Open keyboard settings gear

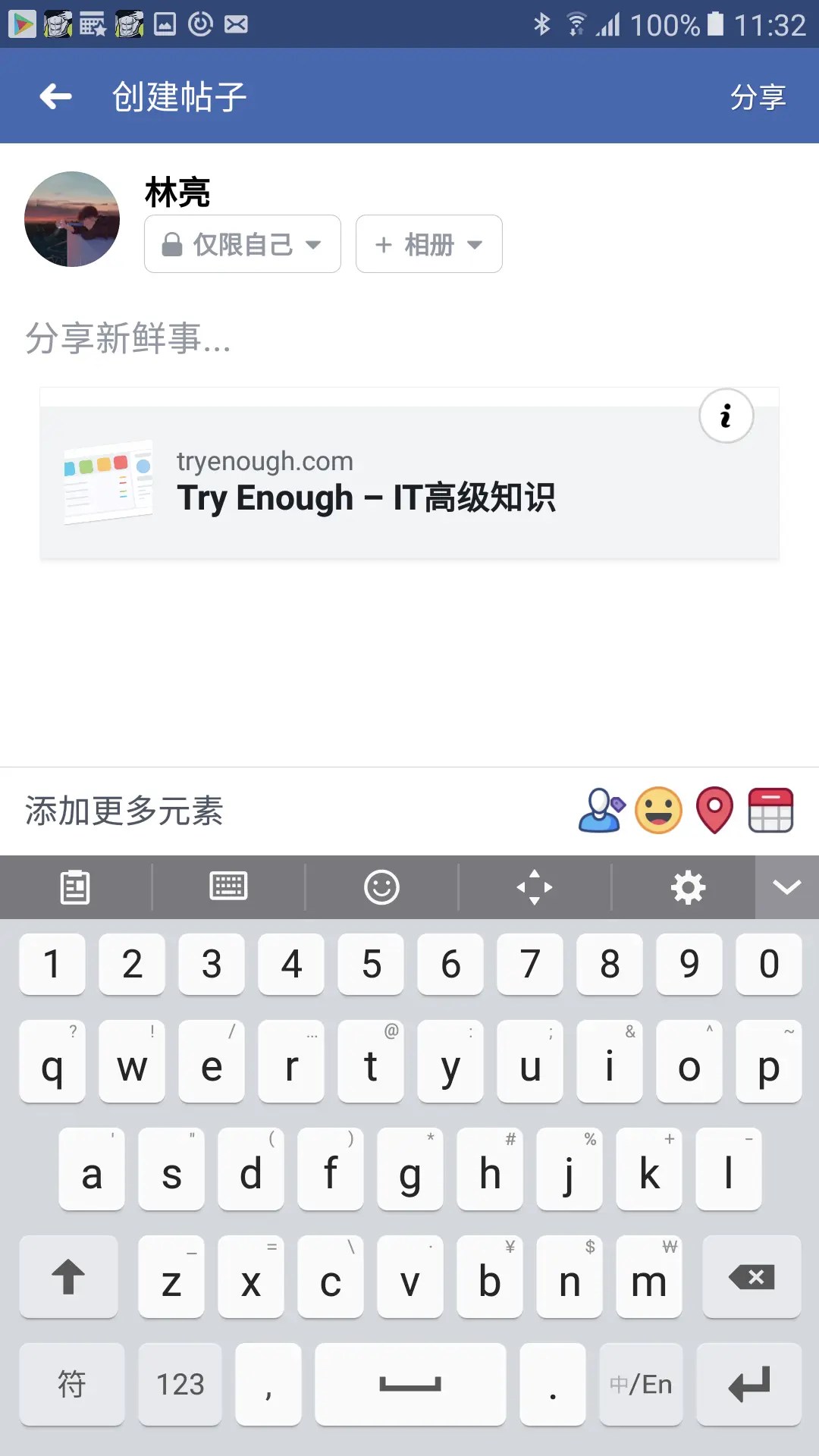click(688, 887)
